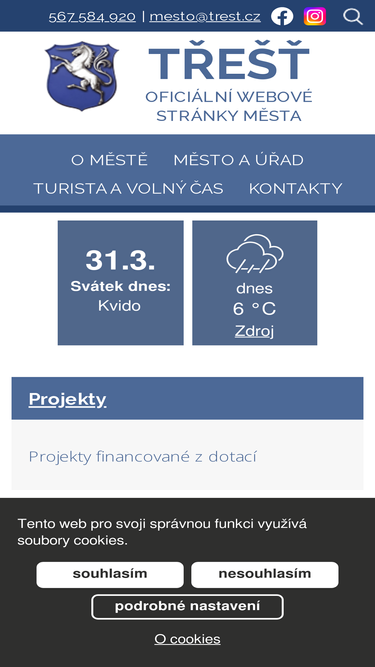Tap the mesto@trest.cz email link

click(x=205, y=17)
